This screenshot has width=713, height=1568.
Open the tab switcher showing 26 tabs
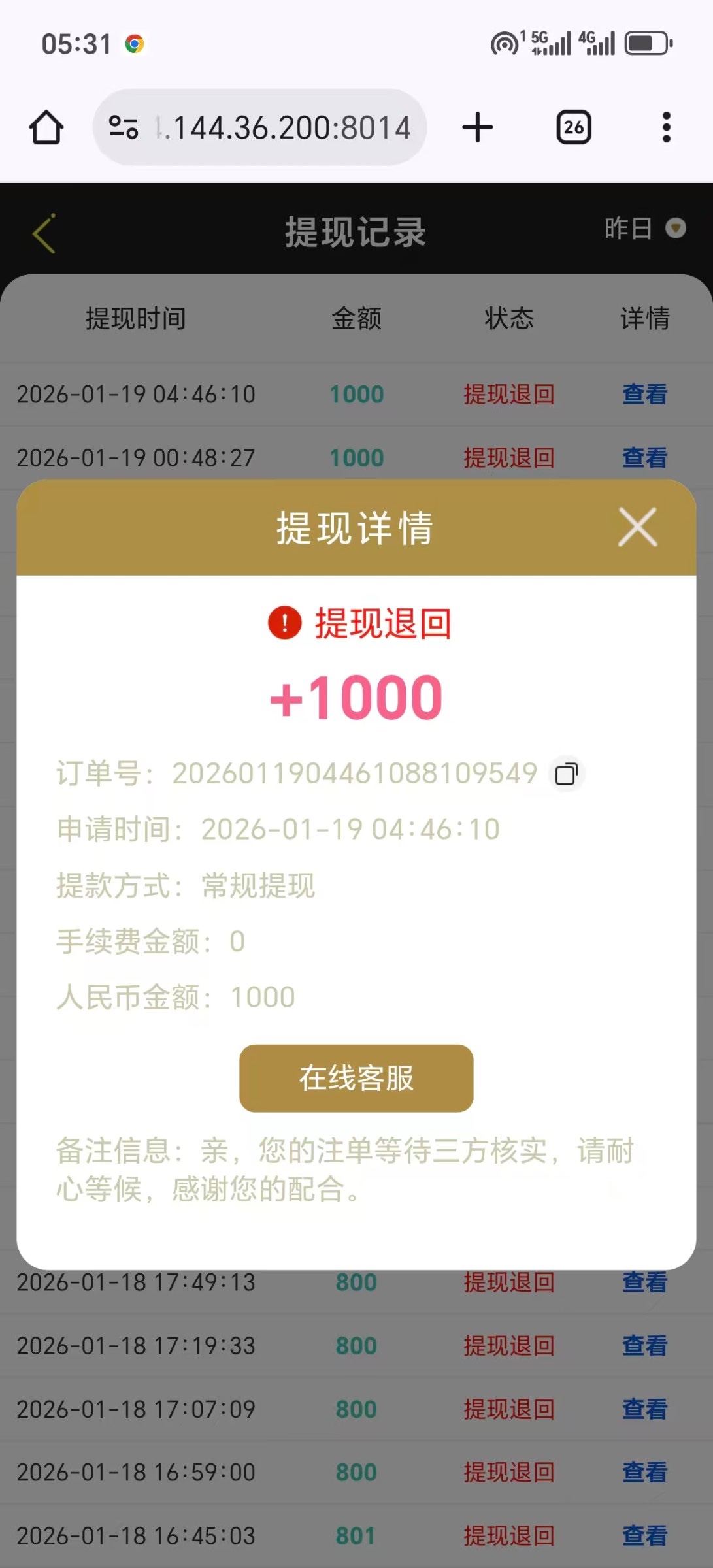(572, 127)
